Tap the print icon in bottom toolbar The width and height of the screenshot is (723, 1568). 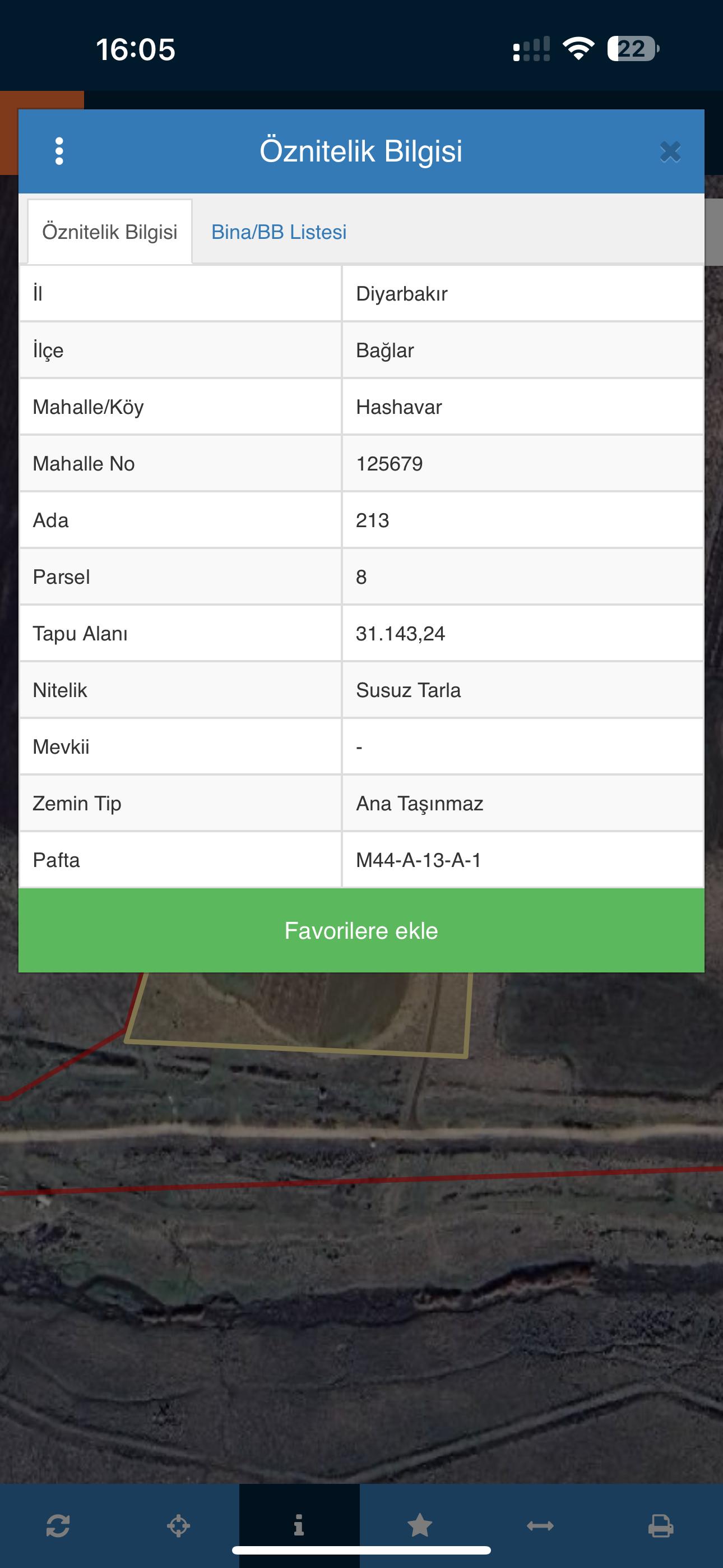pos(660,1525)
